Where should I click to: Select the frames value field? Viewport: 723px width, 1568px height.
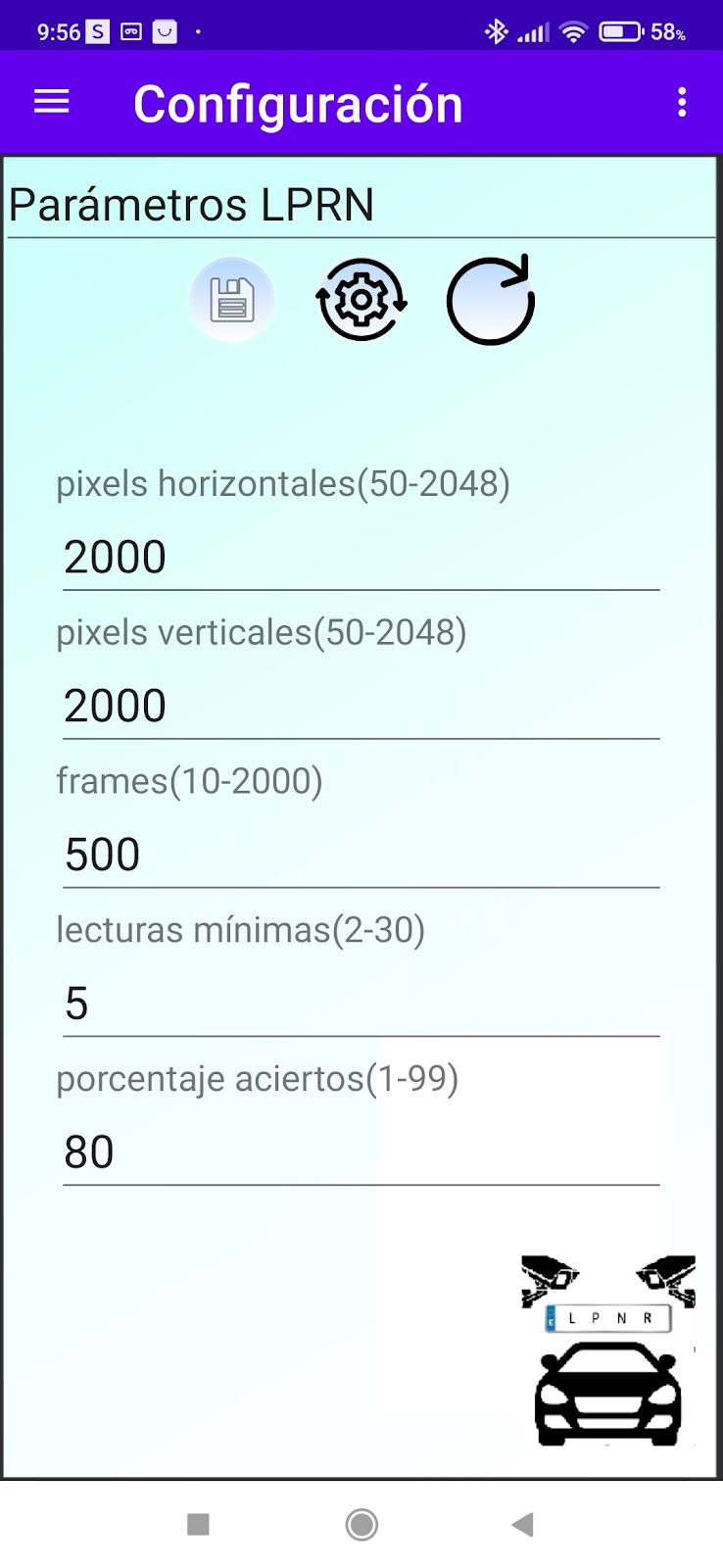coord(361,856)
